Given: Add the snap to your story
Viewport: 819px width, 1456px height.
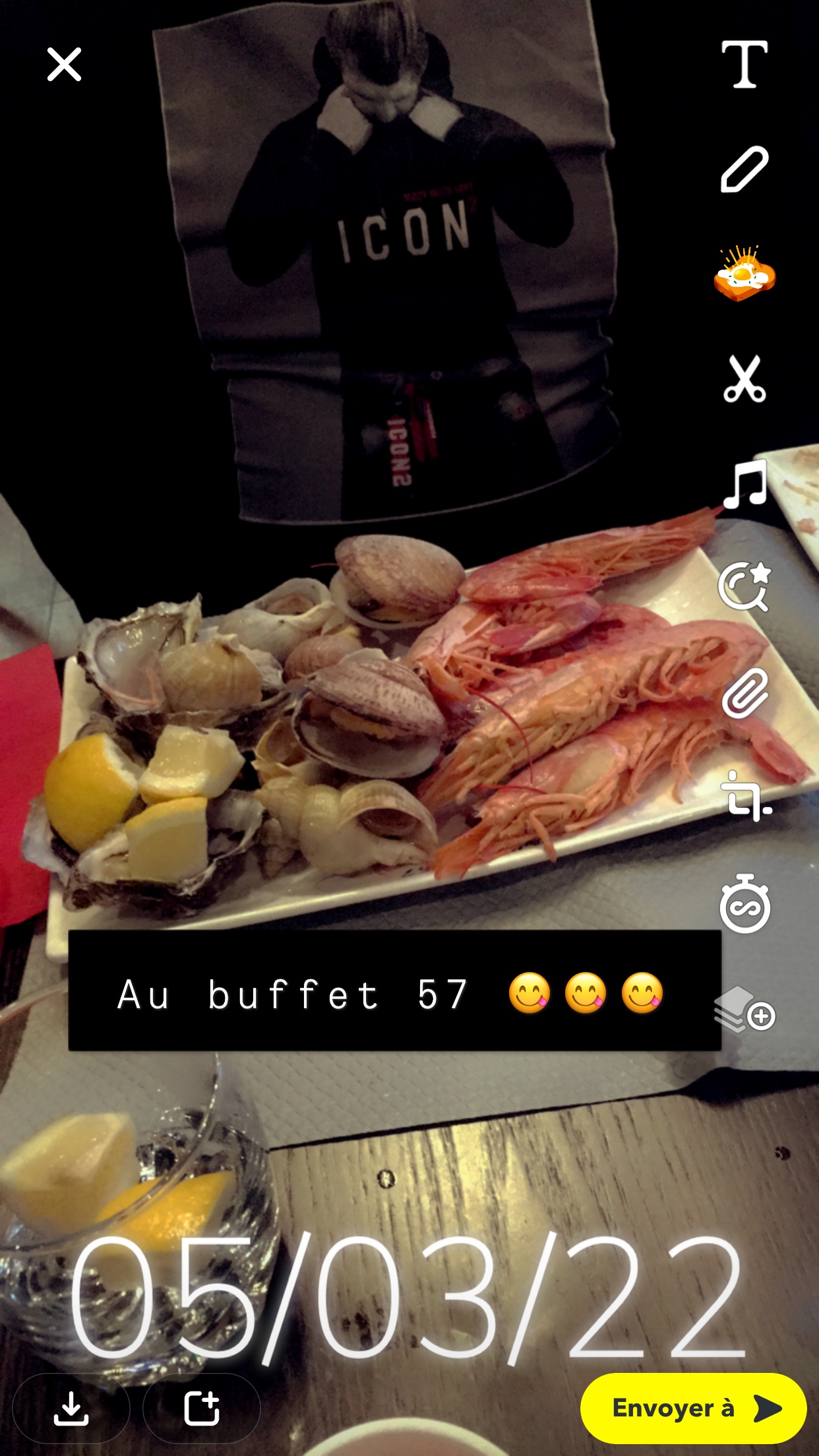Looking at the screenshot, I should point(202,1409).
